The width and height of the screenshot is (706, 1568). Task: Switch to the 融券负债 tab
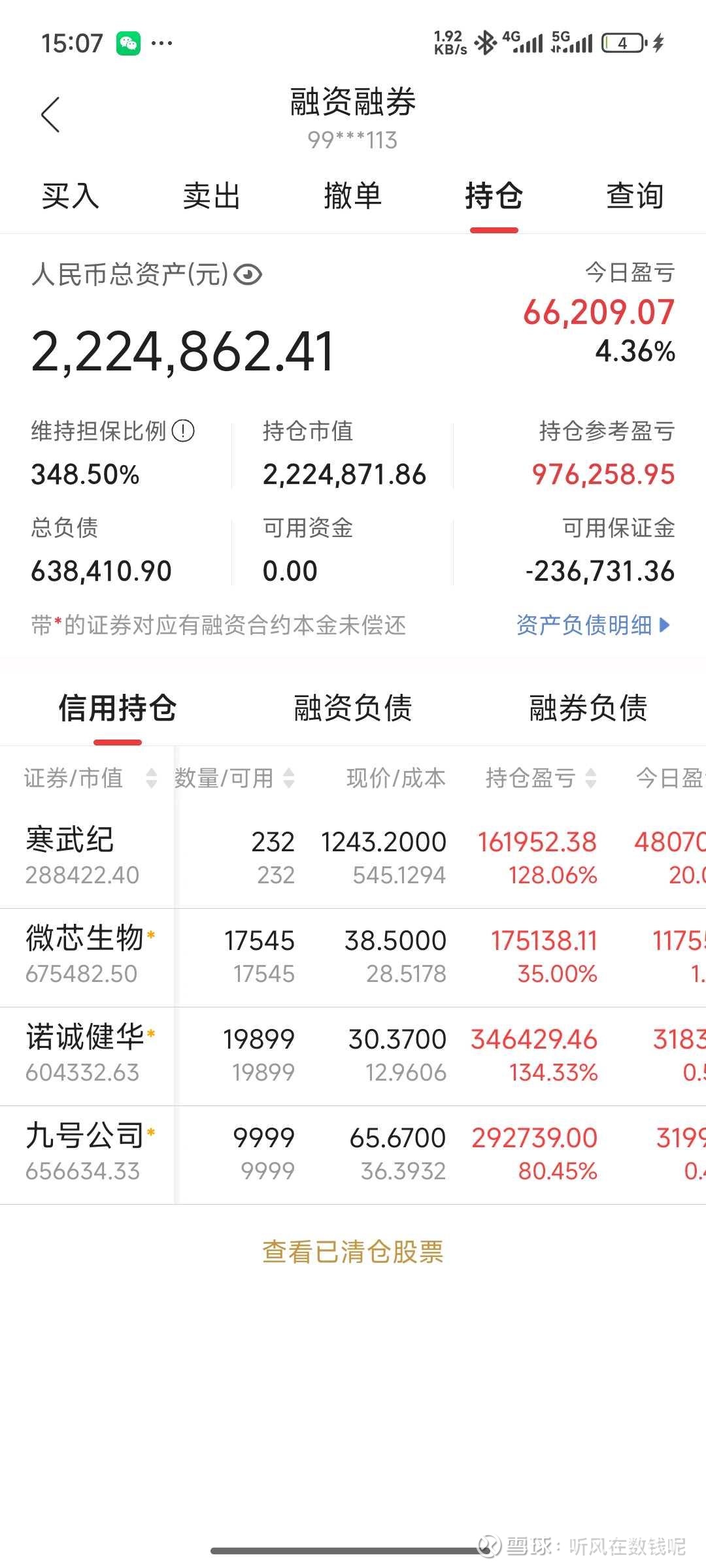[588, 708]
